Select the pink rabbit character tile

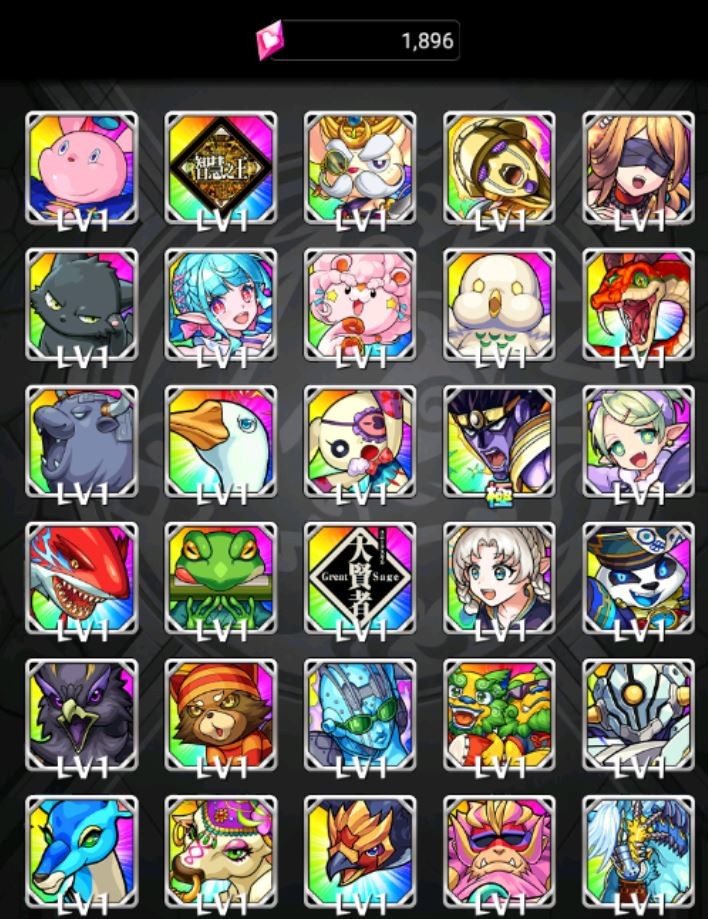[81, 167]
